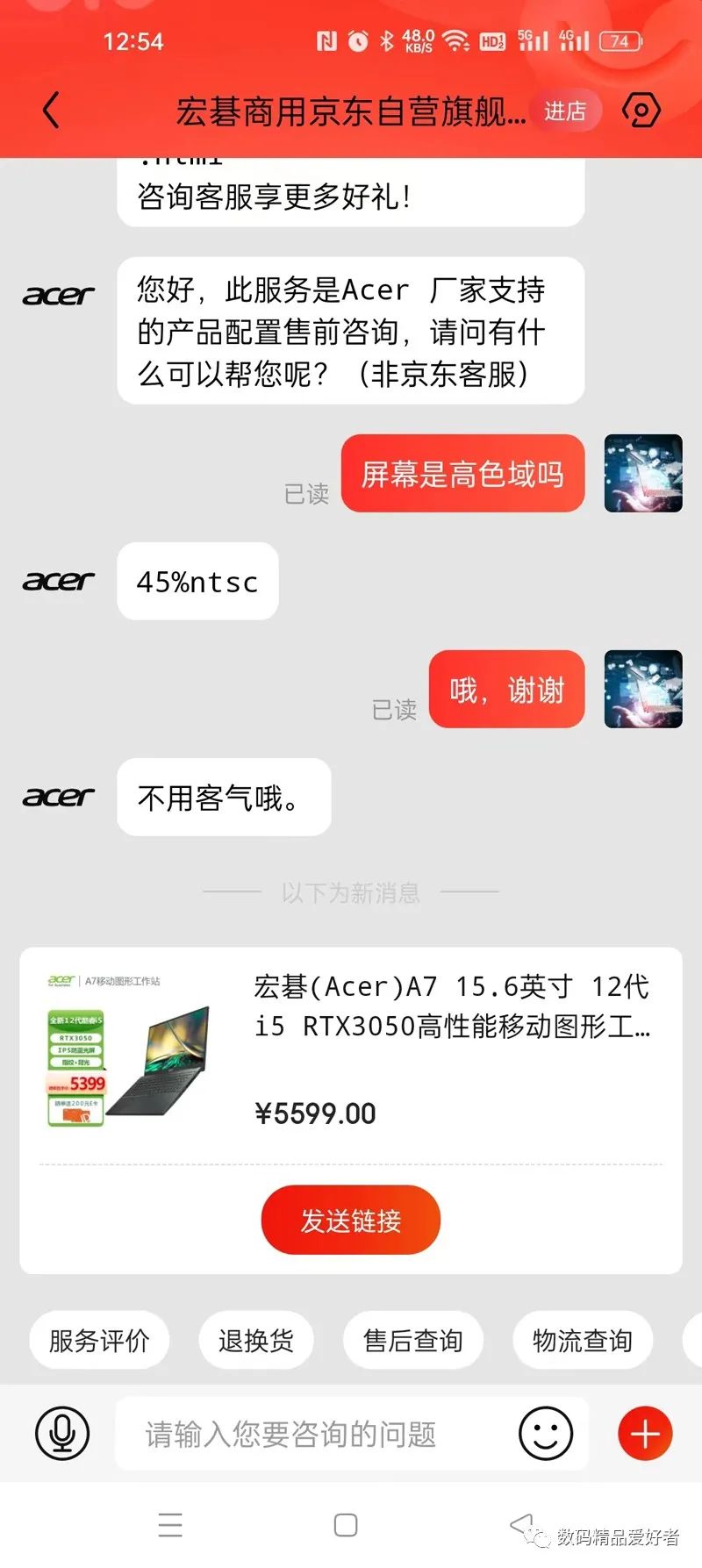Screen dimensions: 702x1568
Task: Tap the Acer avatar beside the 45%ntsc message
Action: 58,581
